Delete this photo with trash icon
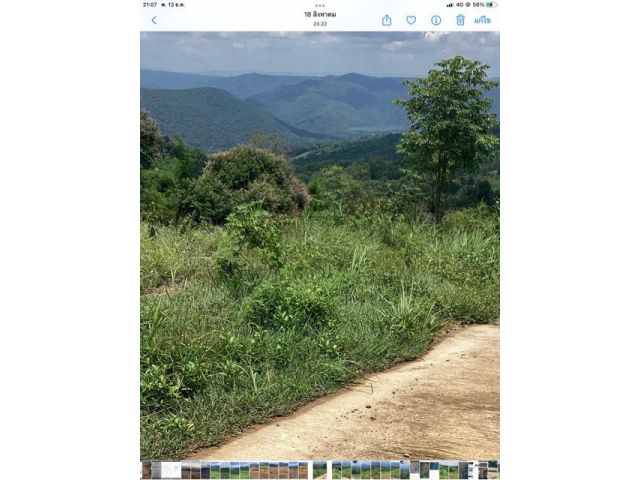The width and height of the screenshot is (640, 480). coord(460,20)
